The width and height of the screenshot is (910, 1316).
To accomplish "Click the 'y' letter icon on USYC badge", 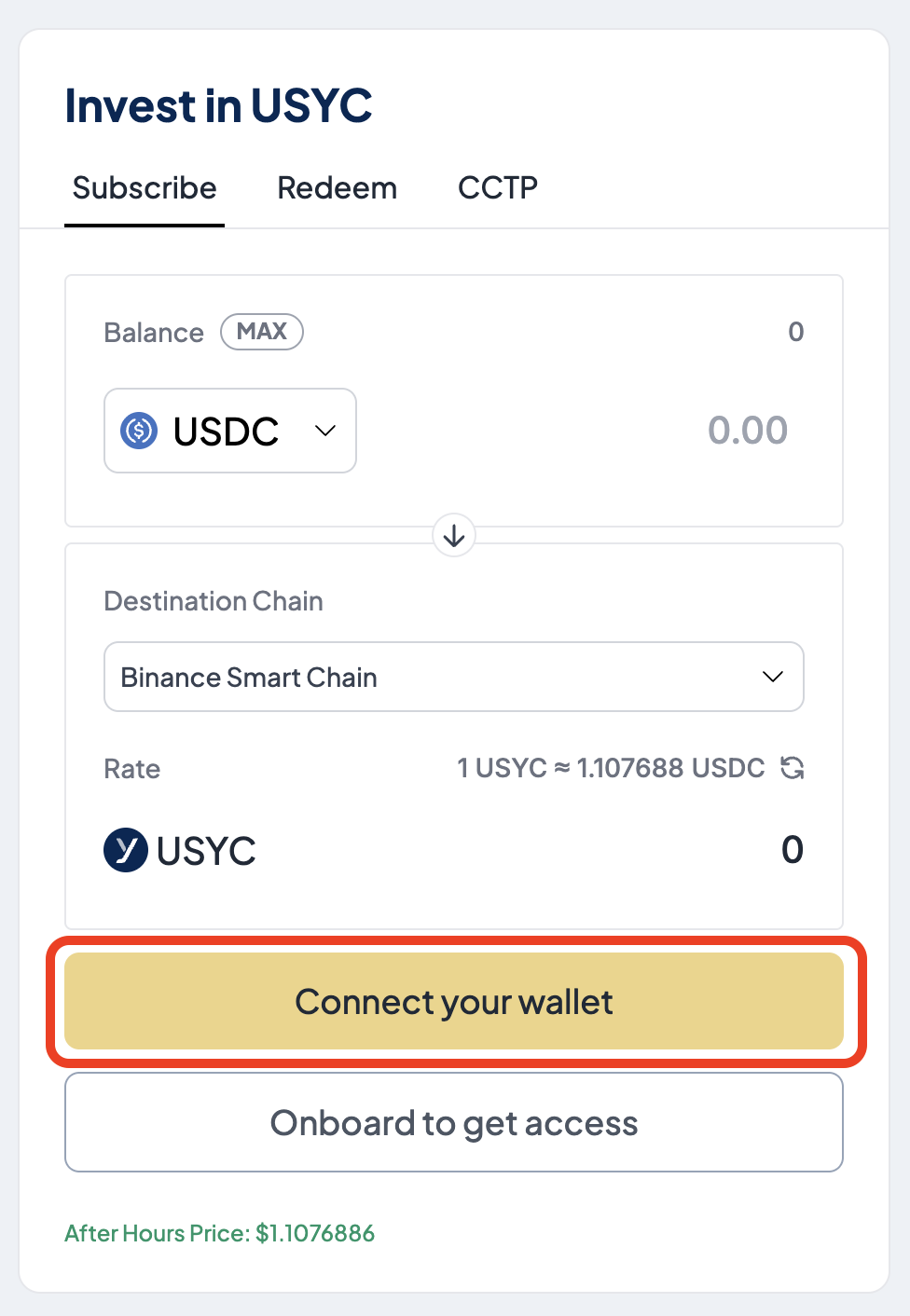I will [125, 849].
